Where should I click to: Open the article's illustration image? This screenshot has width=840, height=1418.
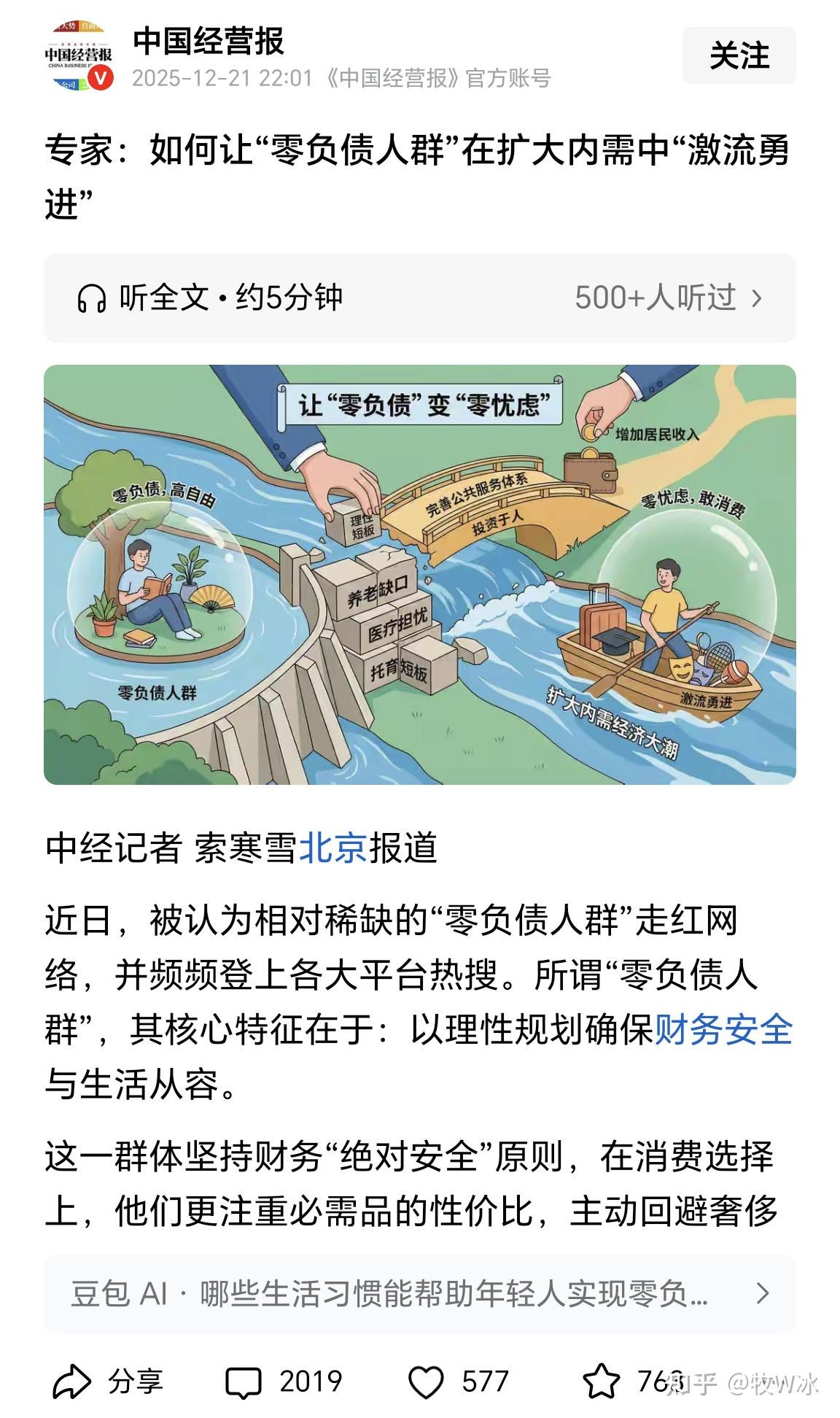tap(419, 574)
